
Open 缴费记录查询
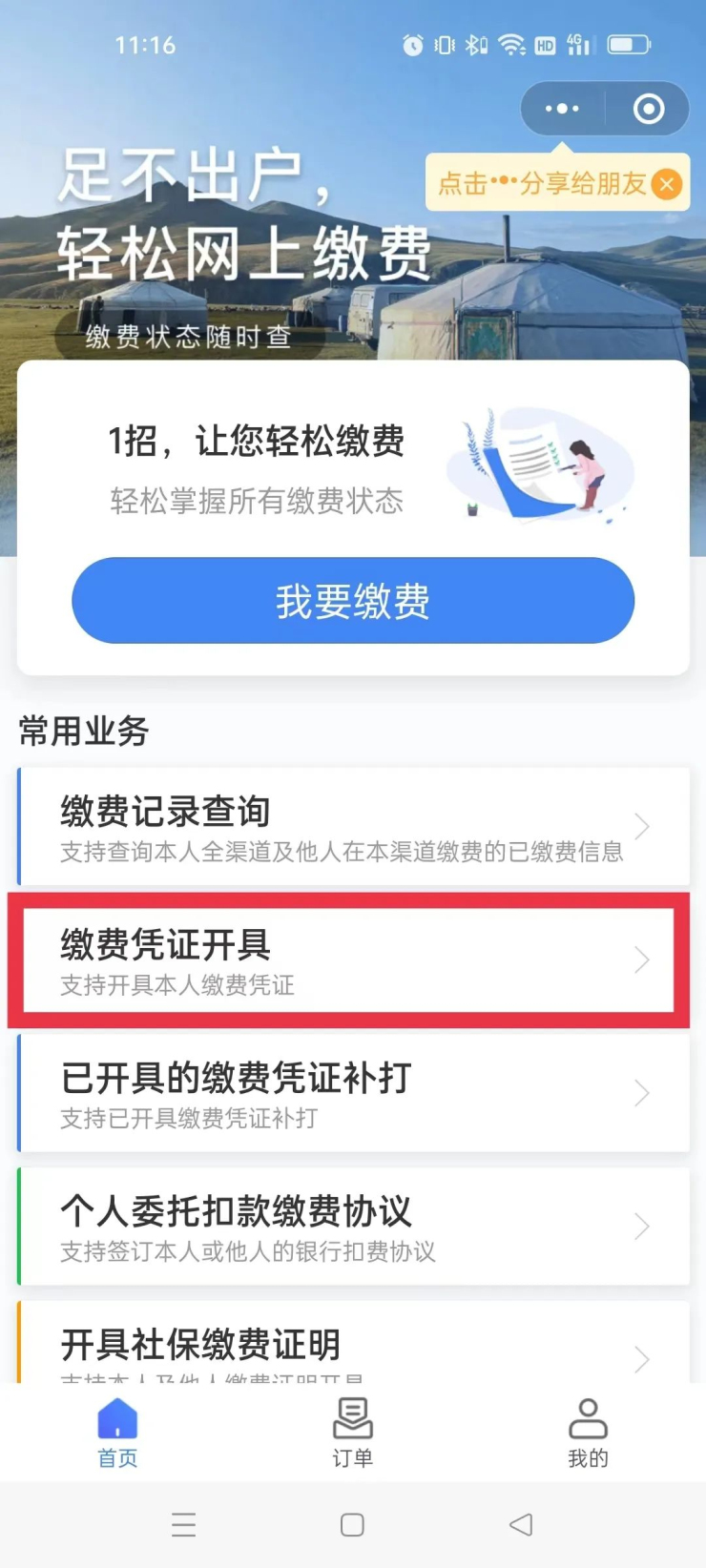[353, 827]
